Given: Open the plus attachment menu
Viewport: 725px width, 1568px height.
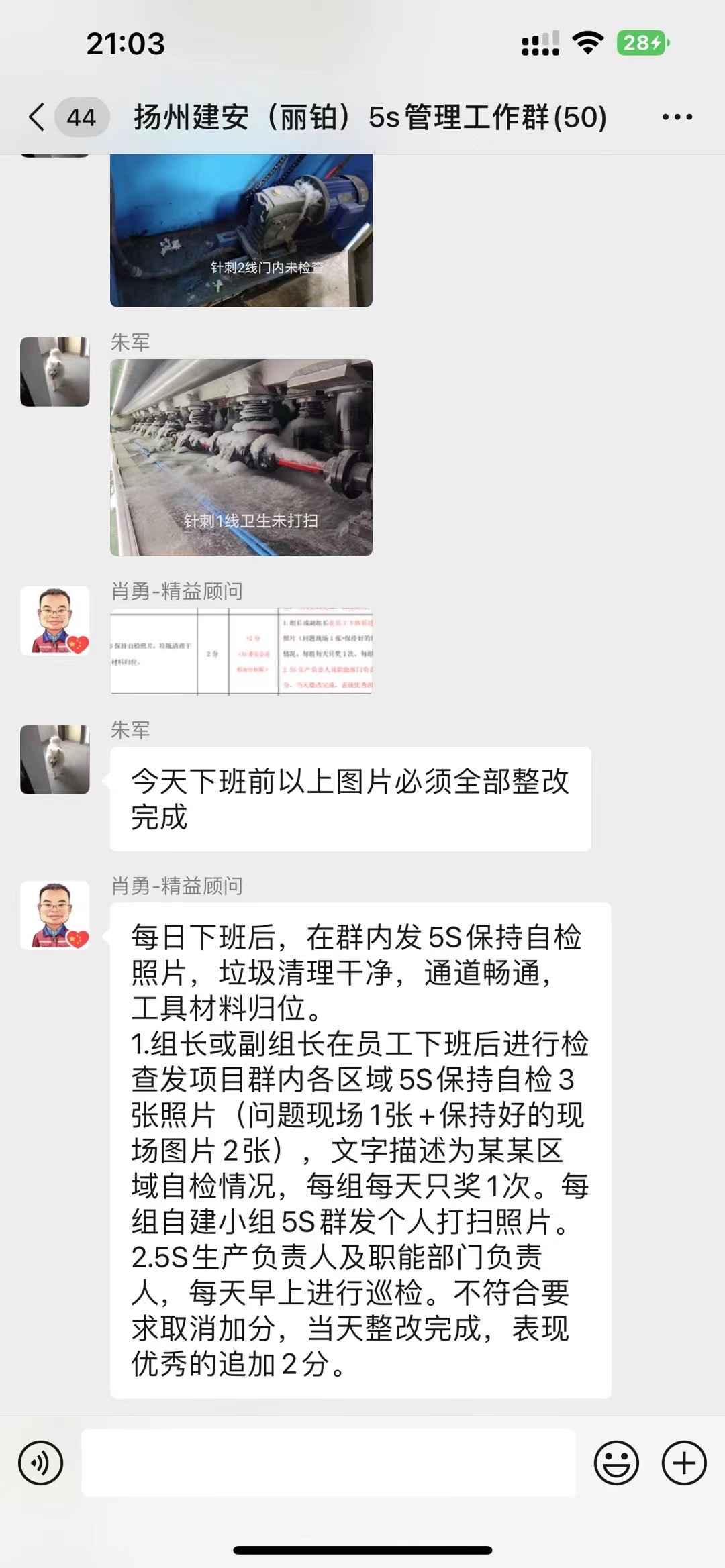Looking at the screenshot, I should point(684,1463).
